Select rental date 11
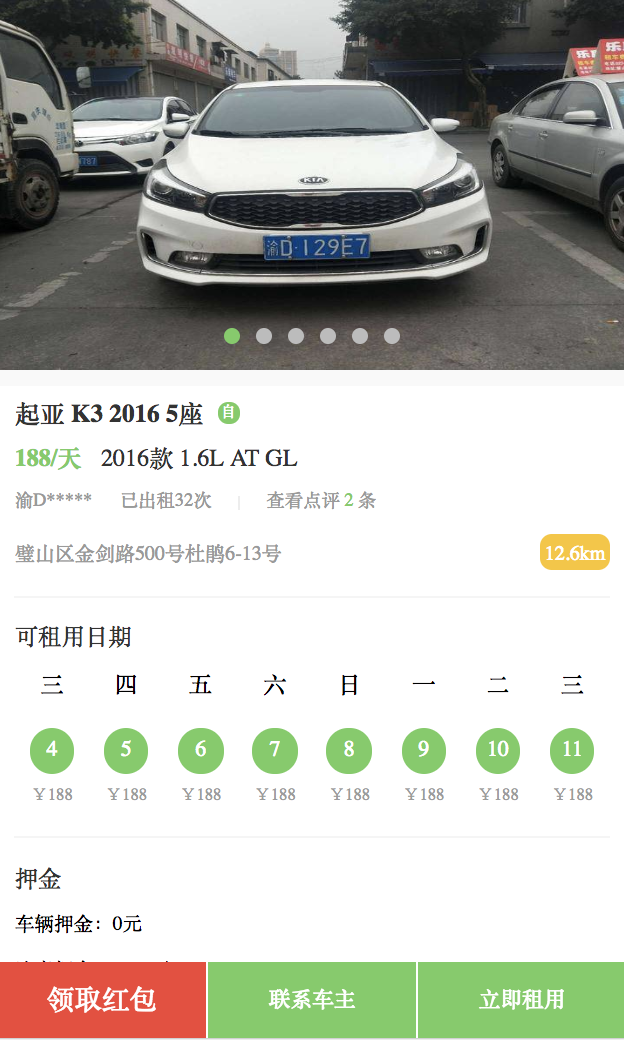Viewport: 624px width, 1040px height. [x=572, y=750]
